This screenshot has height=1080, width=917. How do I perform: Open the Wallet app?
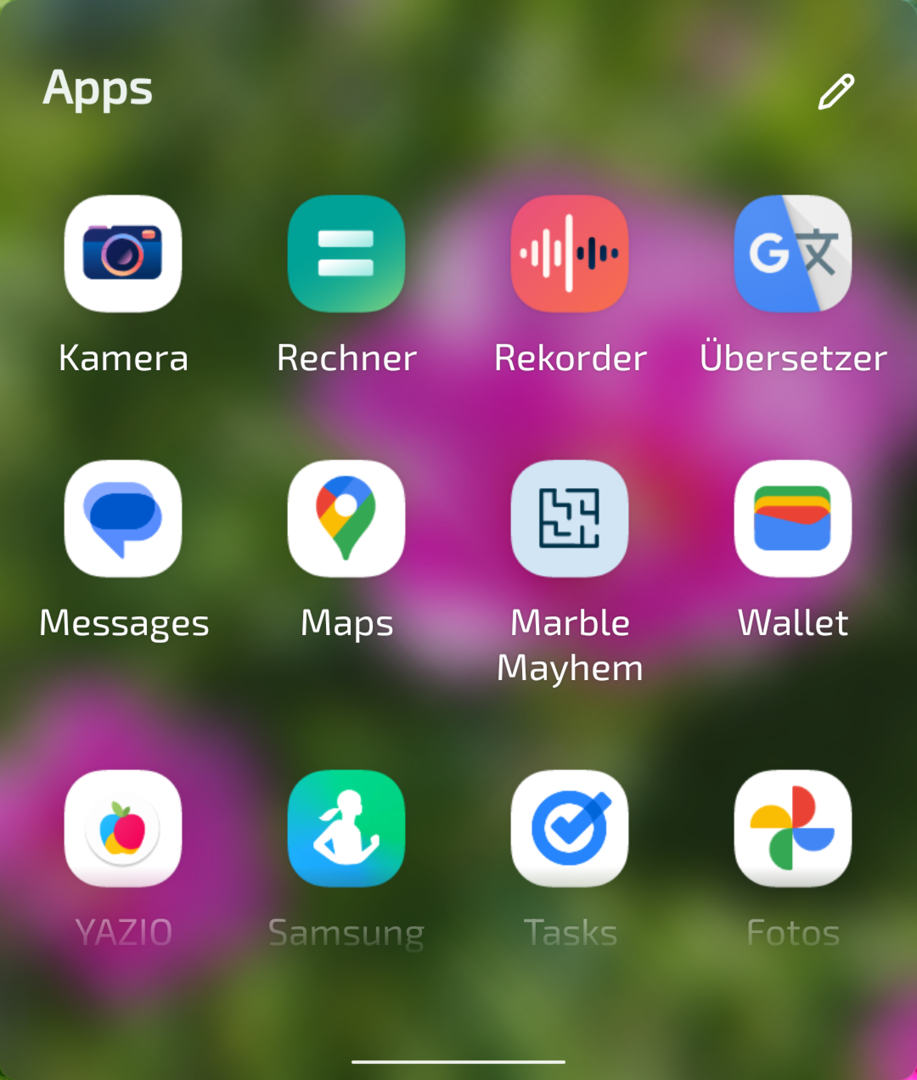pos(792,519)
